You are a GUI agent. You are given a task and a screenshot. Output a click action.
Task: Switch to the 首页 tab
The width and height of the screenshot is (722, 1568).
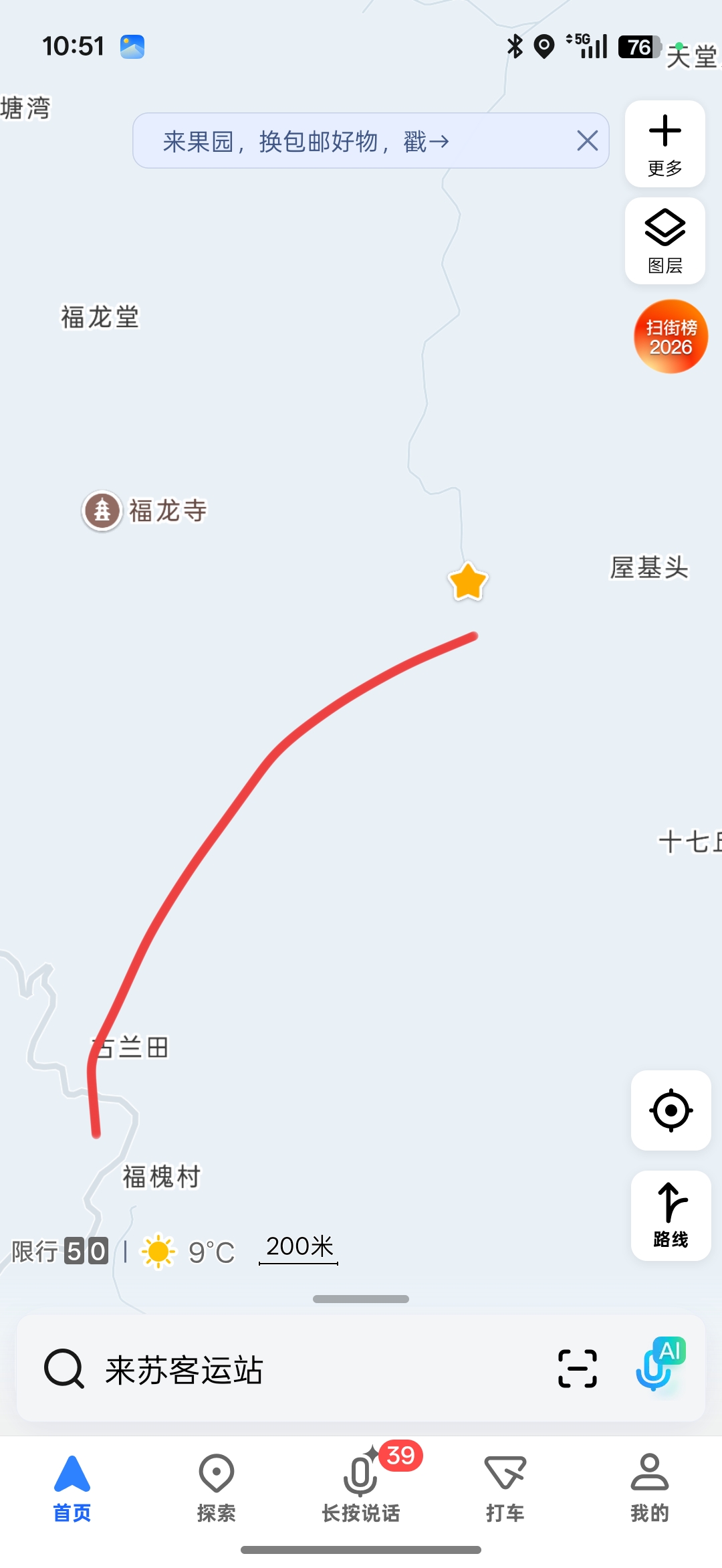point(72,1485)
